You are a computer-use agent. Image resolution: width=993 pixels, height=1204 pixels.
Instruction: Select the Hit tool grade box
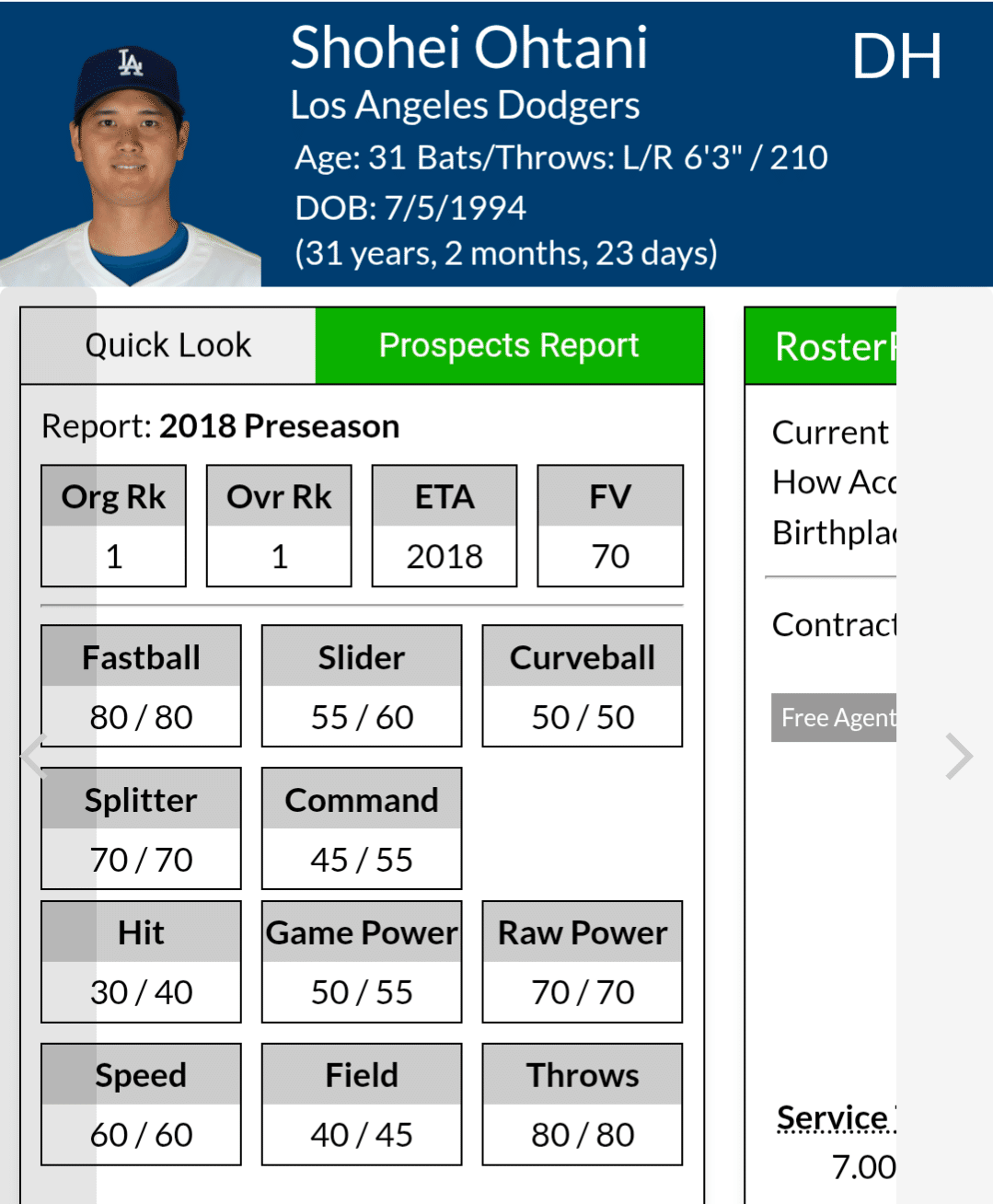(140, 962)
